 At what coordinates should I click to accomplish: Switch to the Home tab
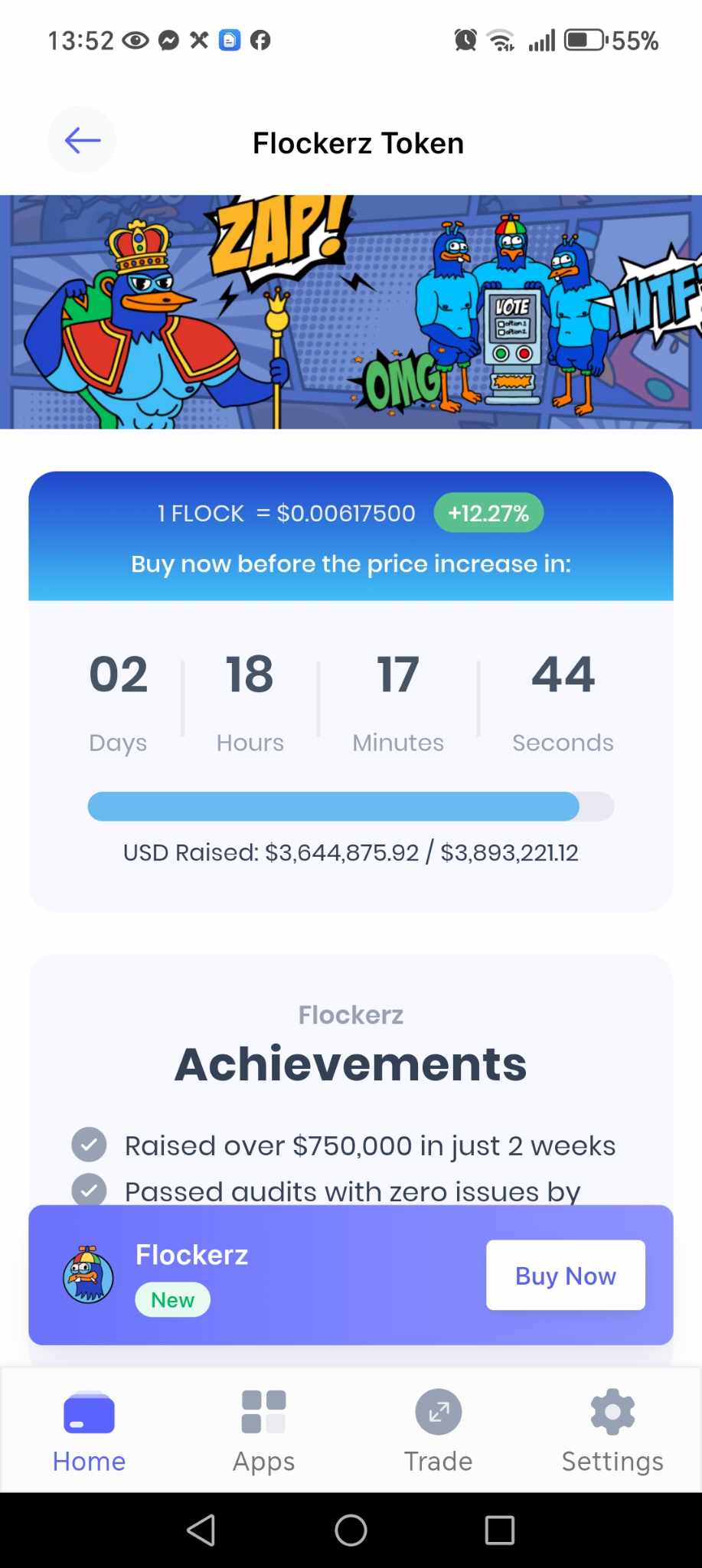pyautogui.click(x=89, y=1430)
